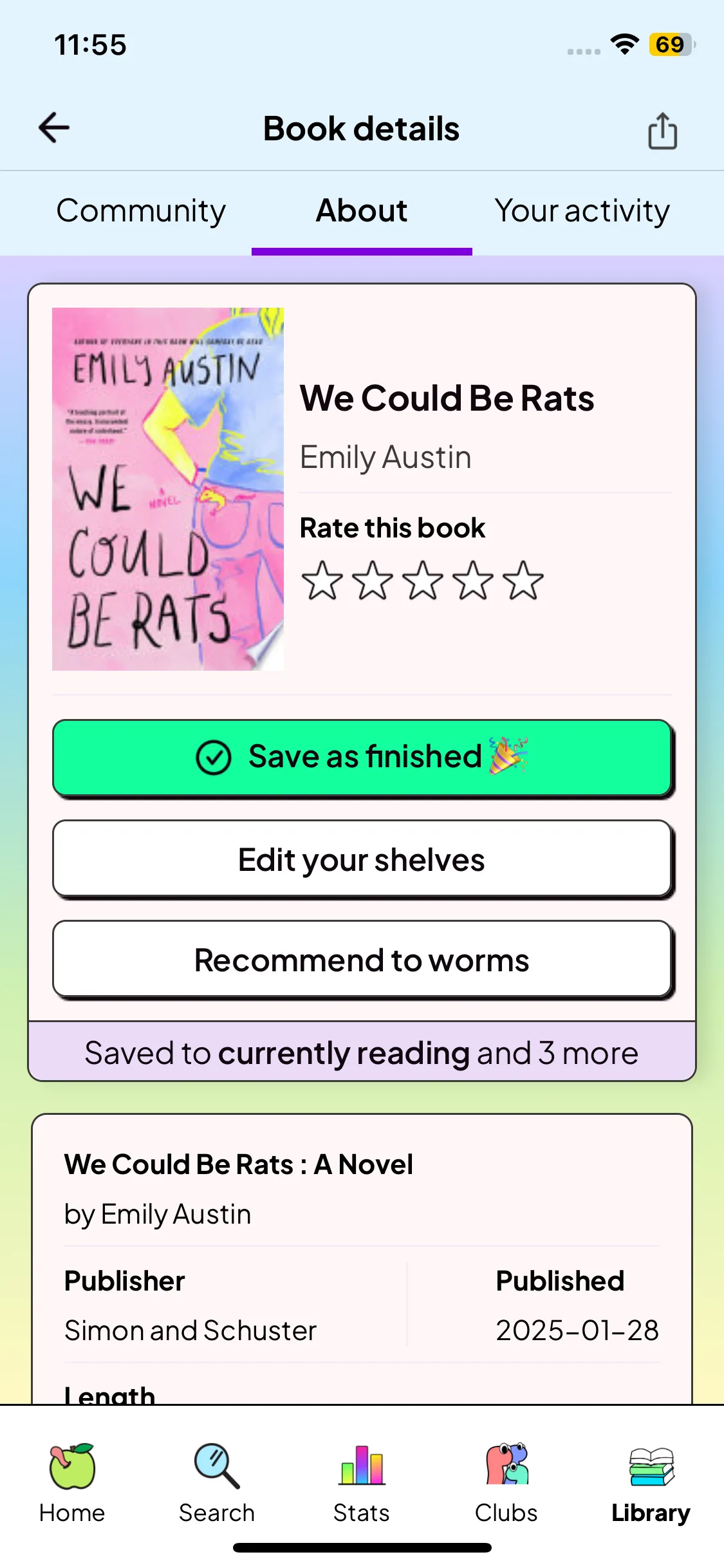This screenshot has height=1568, width=724.
Task: Save book as finished
Action: coord(362,757)
